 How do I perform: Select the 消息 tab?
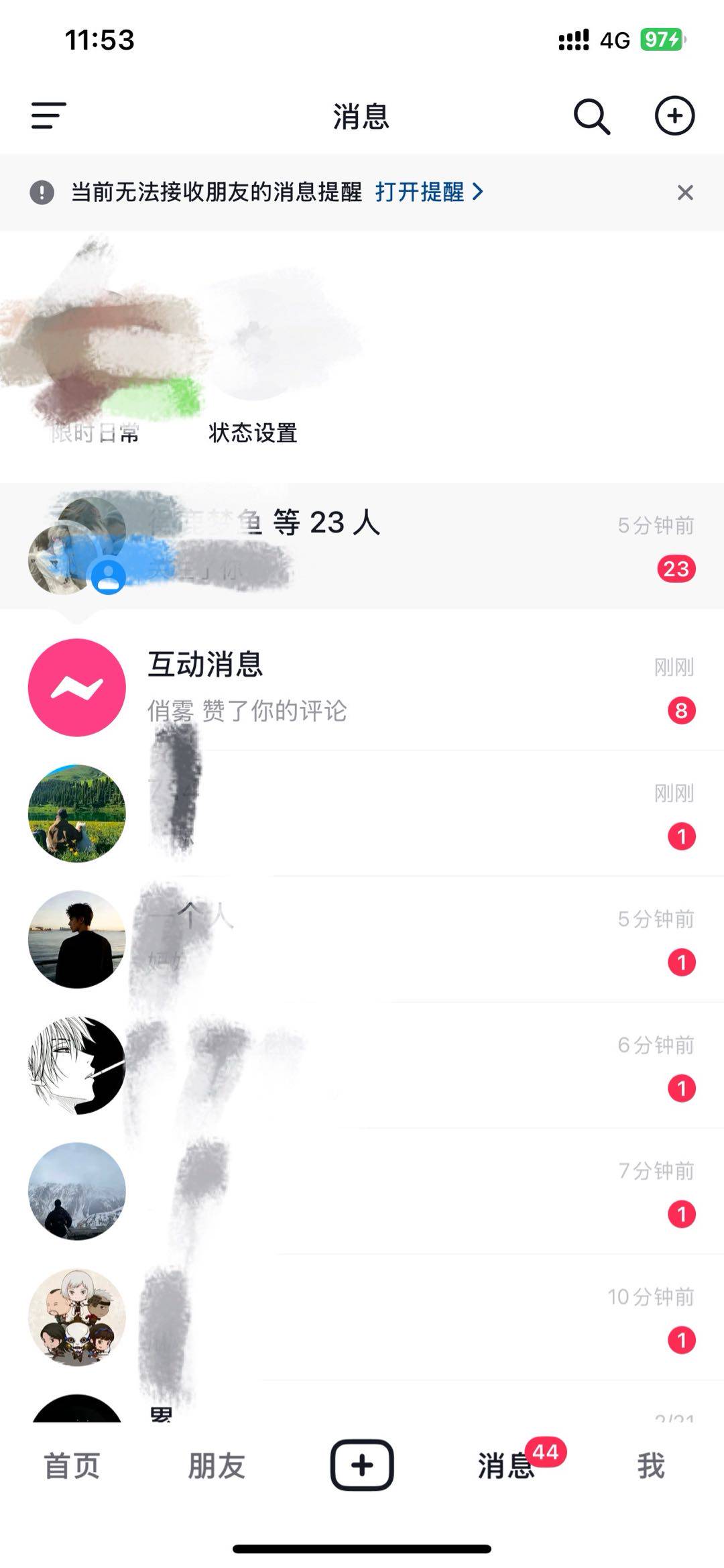point(507,1465)
